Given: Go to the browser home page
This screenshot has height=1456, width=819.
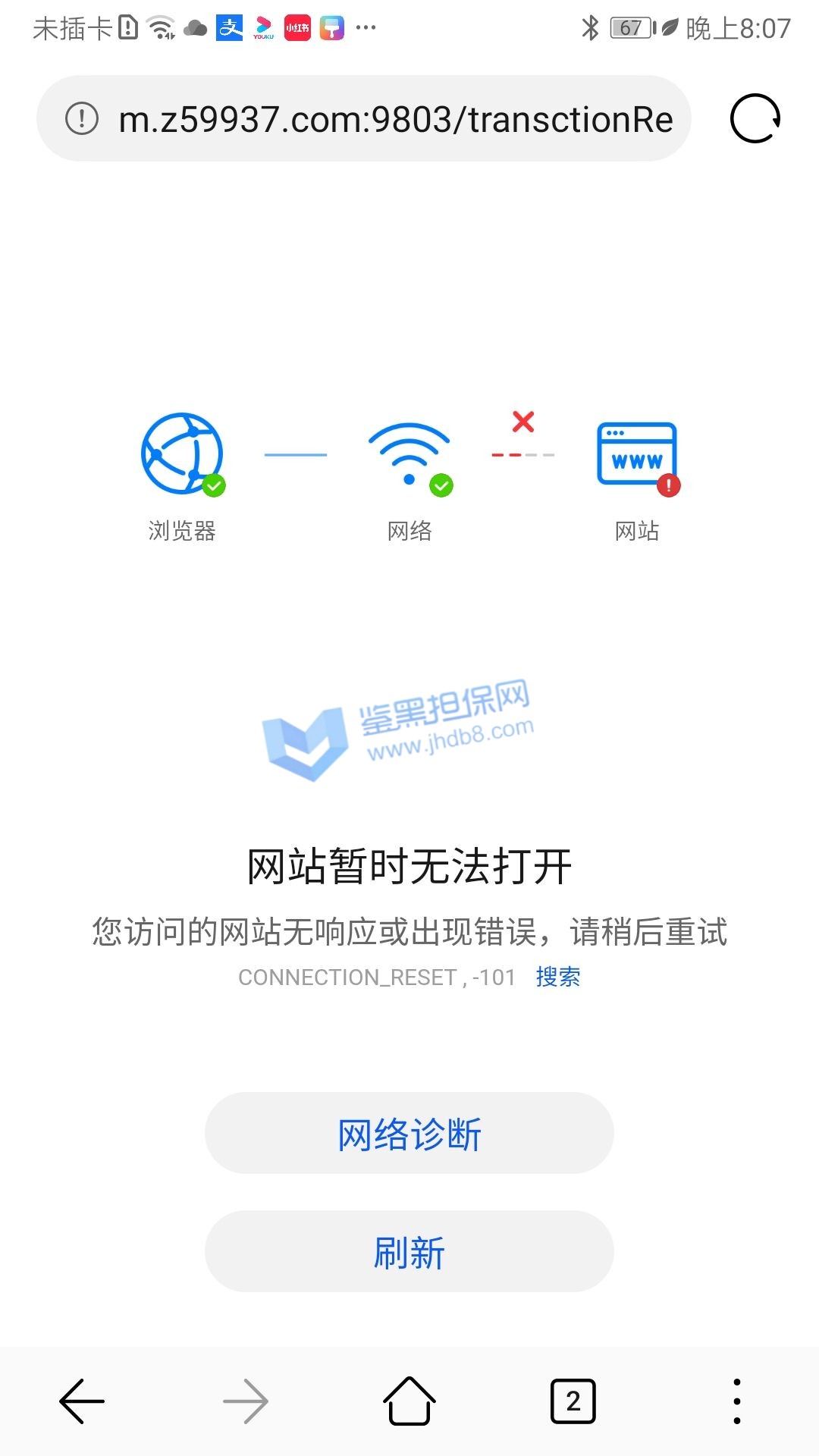Looking at the screenshot, I should pyautogui.click(x=409, y=1401).
